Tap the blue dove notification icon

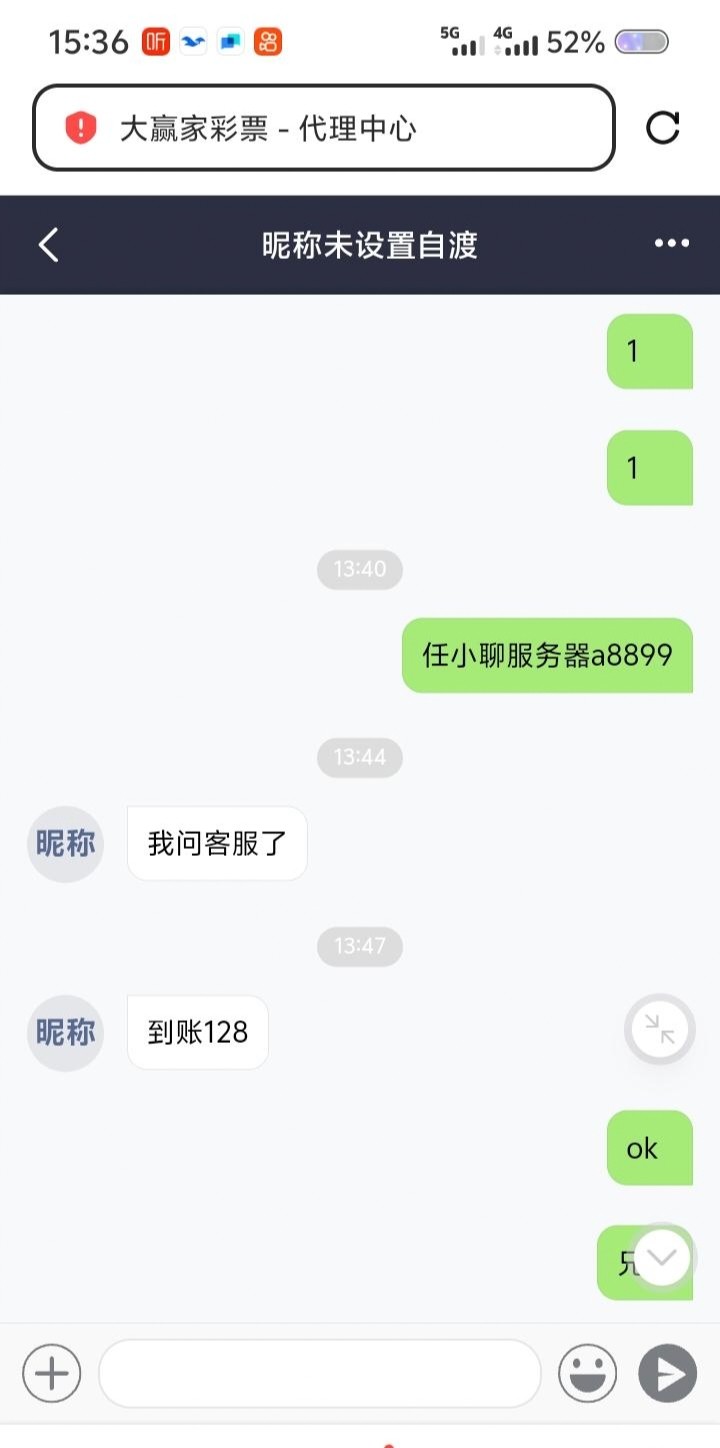(x=195, y=41)
